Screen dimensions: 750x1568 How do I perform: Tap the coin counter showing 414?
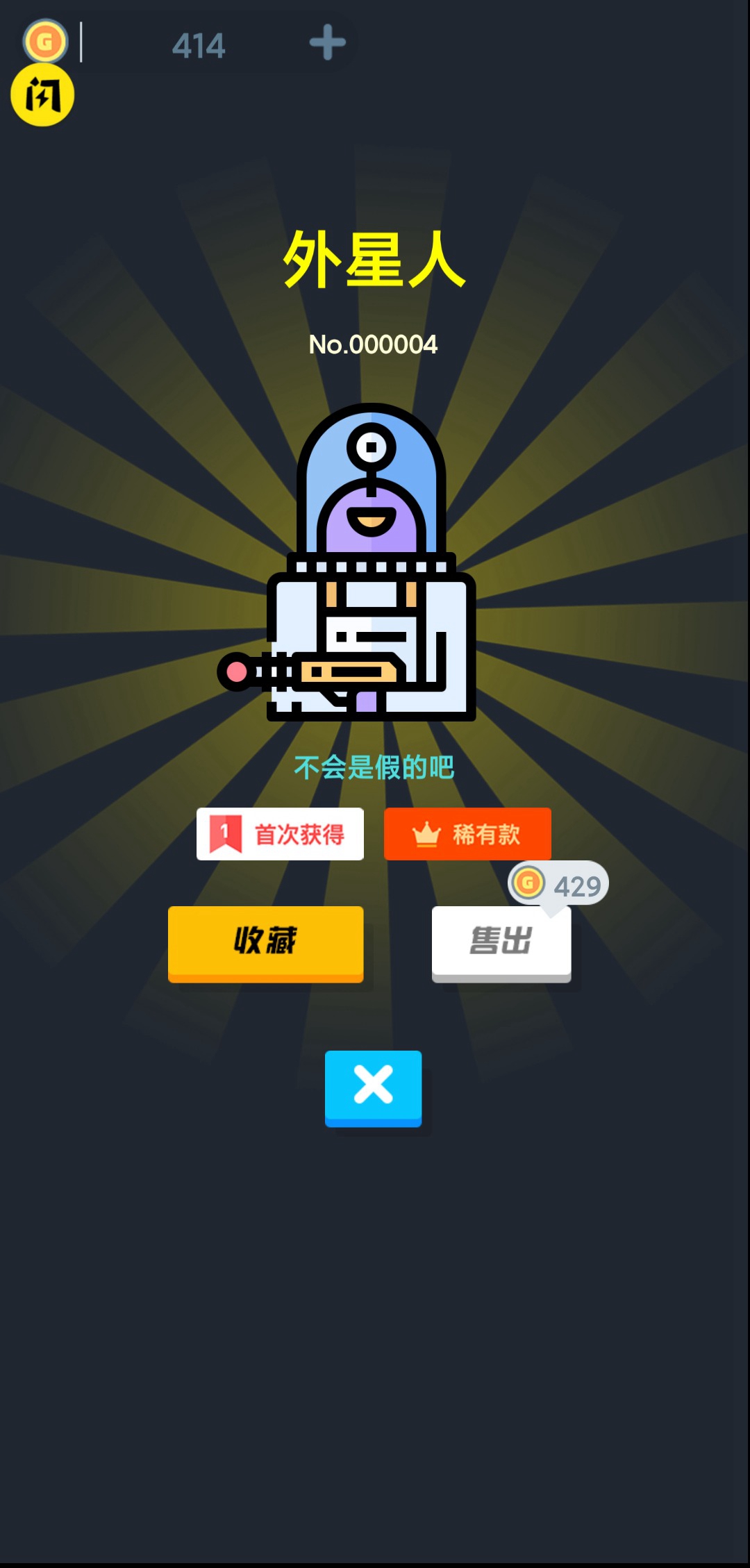(x=199, y=43)
